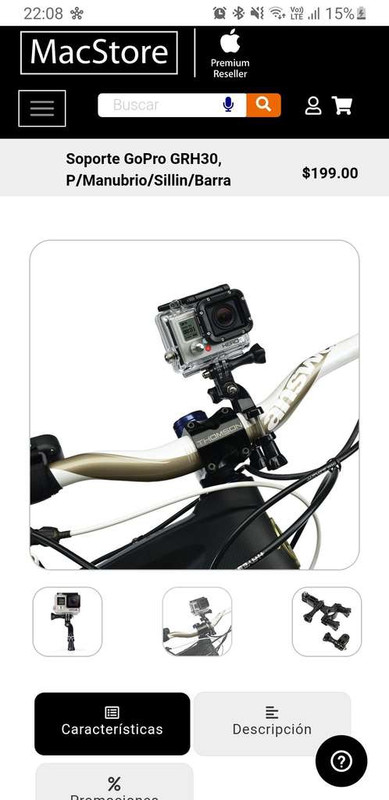
Task: Open the main GoPro handlebar product image
Action: click(194, 405)
